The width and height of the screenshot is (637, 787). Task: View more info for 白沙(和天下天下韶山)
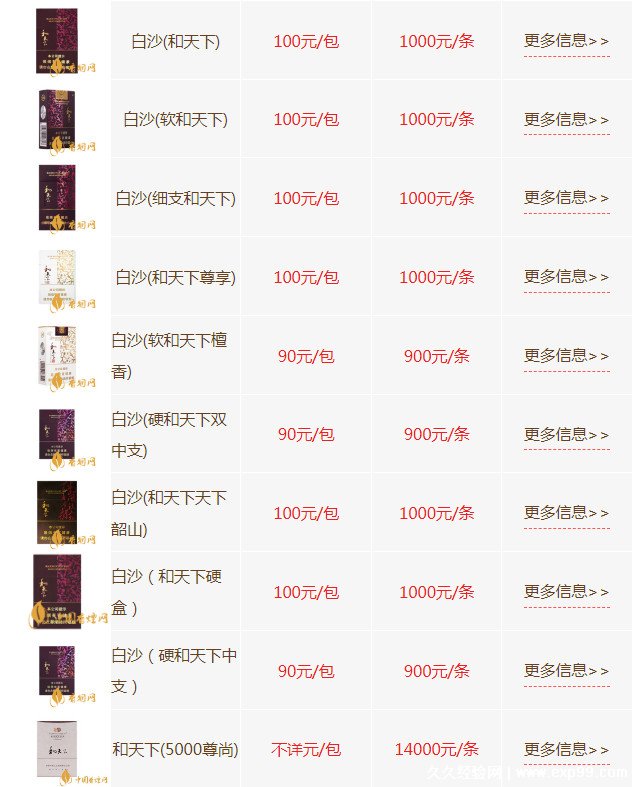[x=566, y=512]
